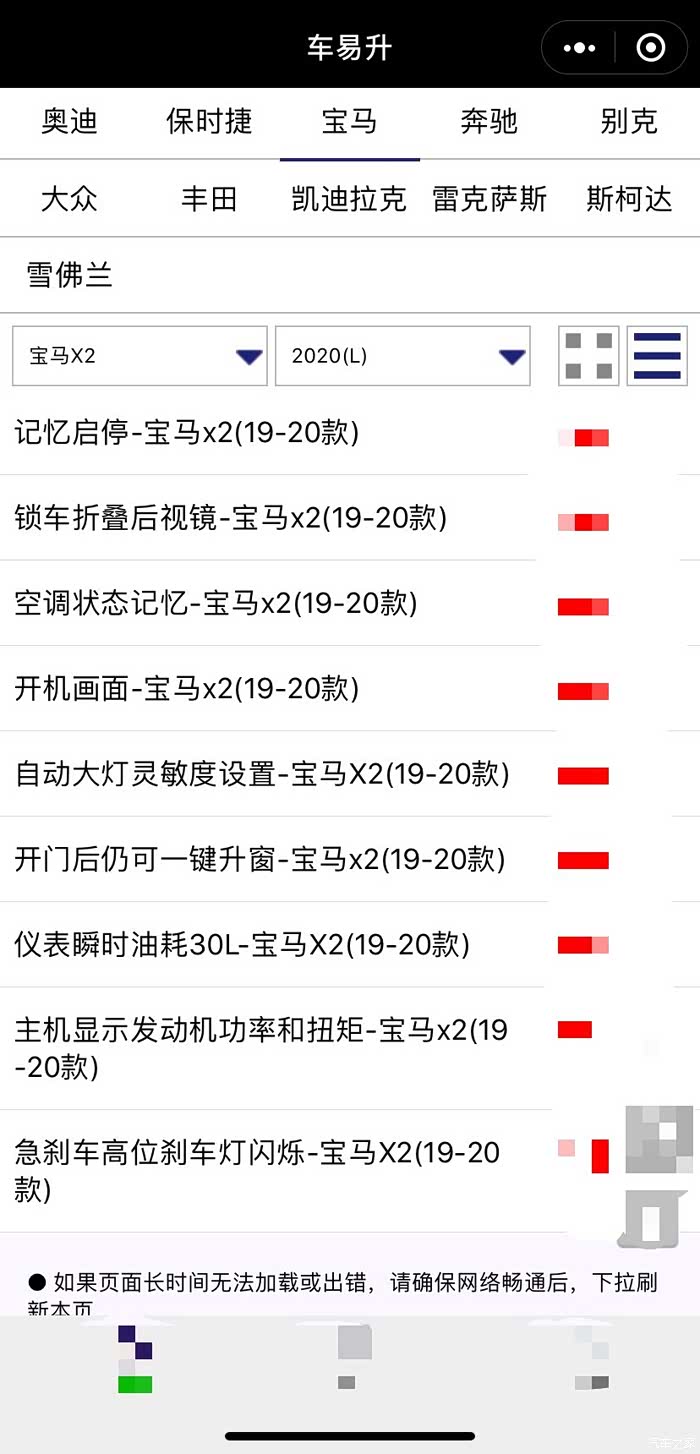Switch to the 雷克萨斯 brand tab
The height and width of the screenshot is (1454, 700).
489,199
